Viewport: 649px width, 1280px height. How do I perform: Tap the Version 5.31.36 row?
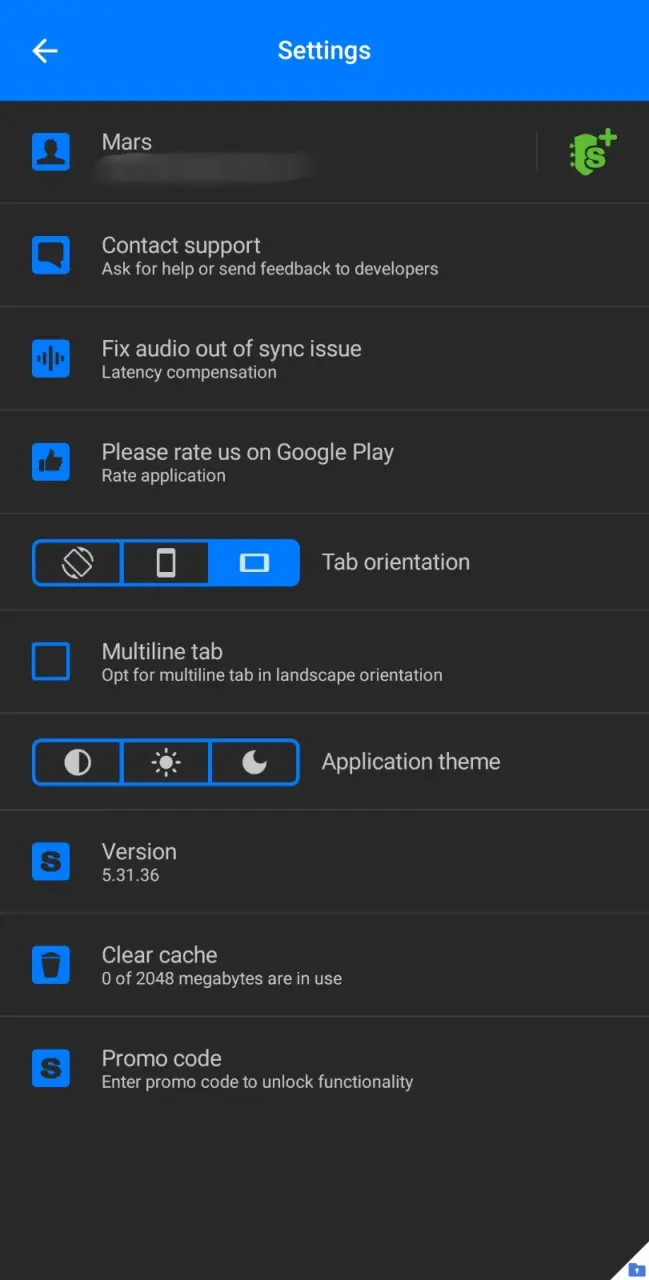324,862
